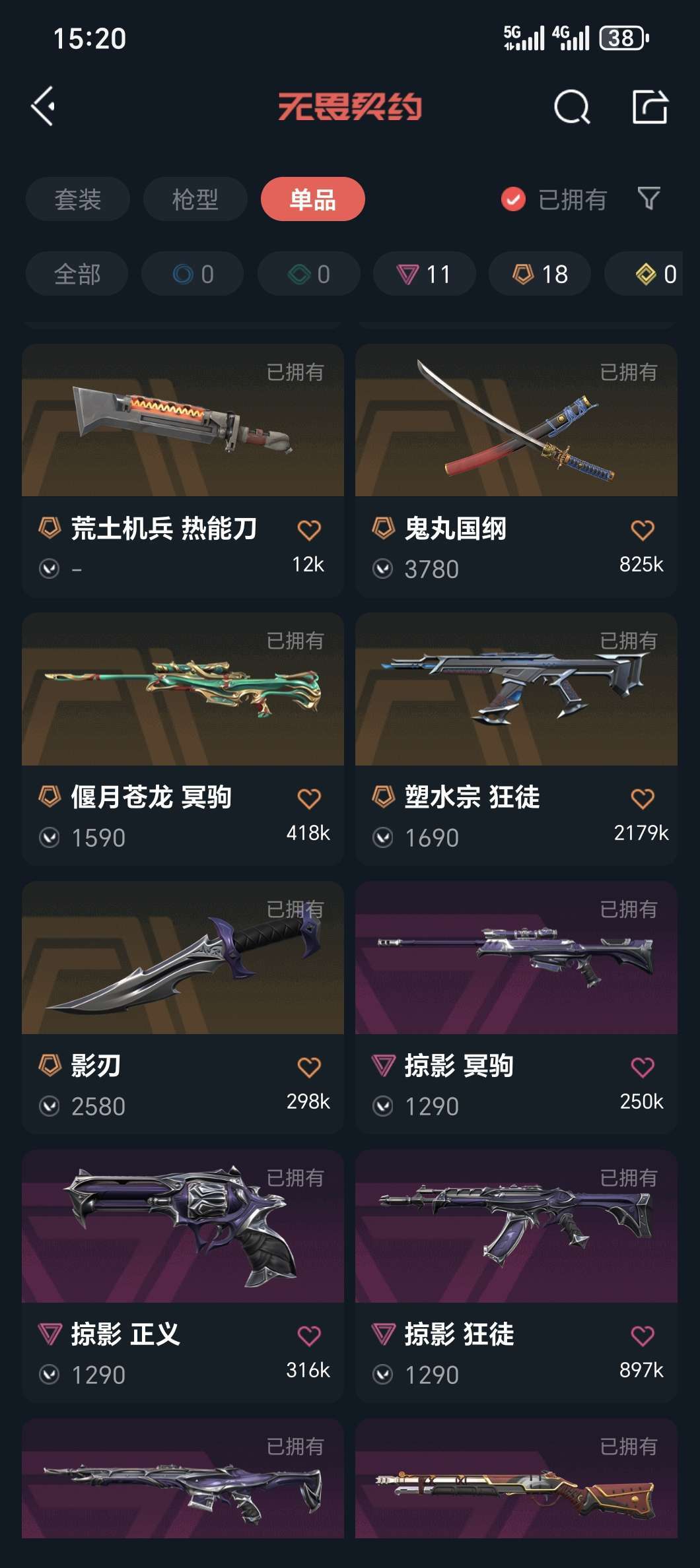Go back using the top-left arrow
This screenshot has width=700, height=1568.
point(44,106)
